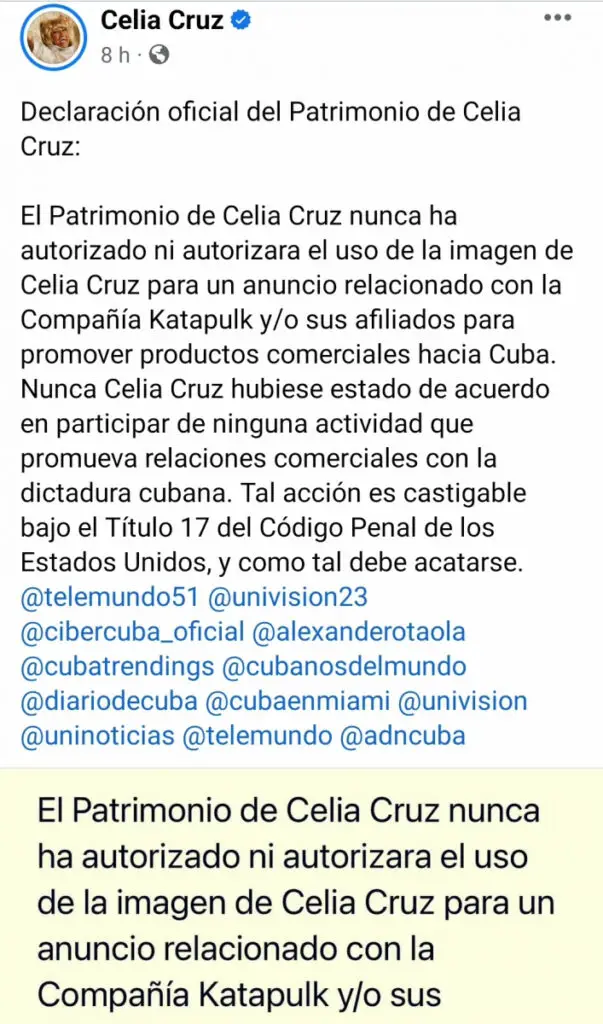Visit the @cibercuba_oficial tagged profile
Screen dimensions: 603x1024
click(x=132, y=632)
